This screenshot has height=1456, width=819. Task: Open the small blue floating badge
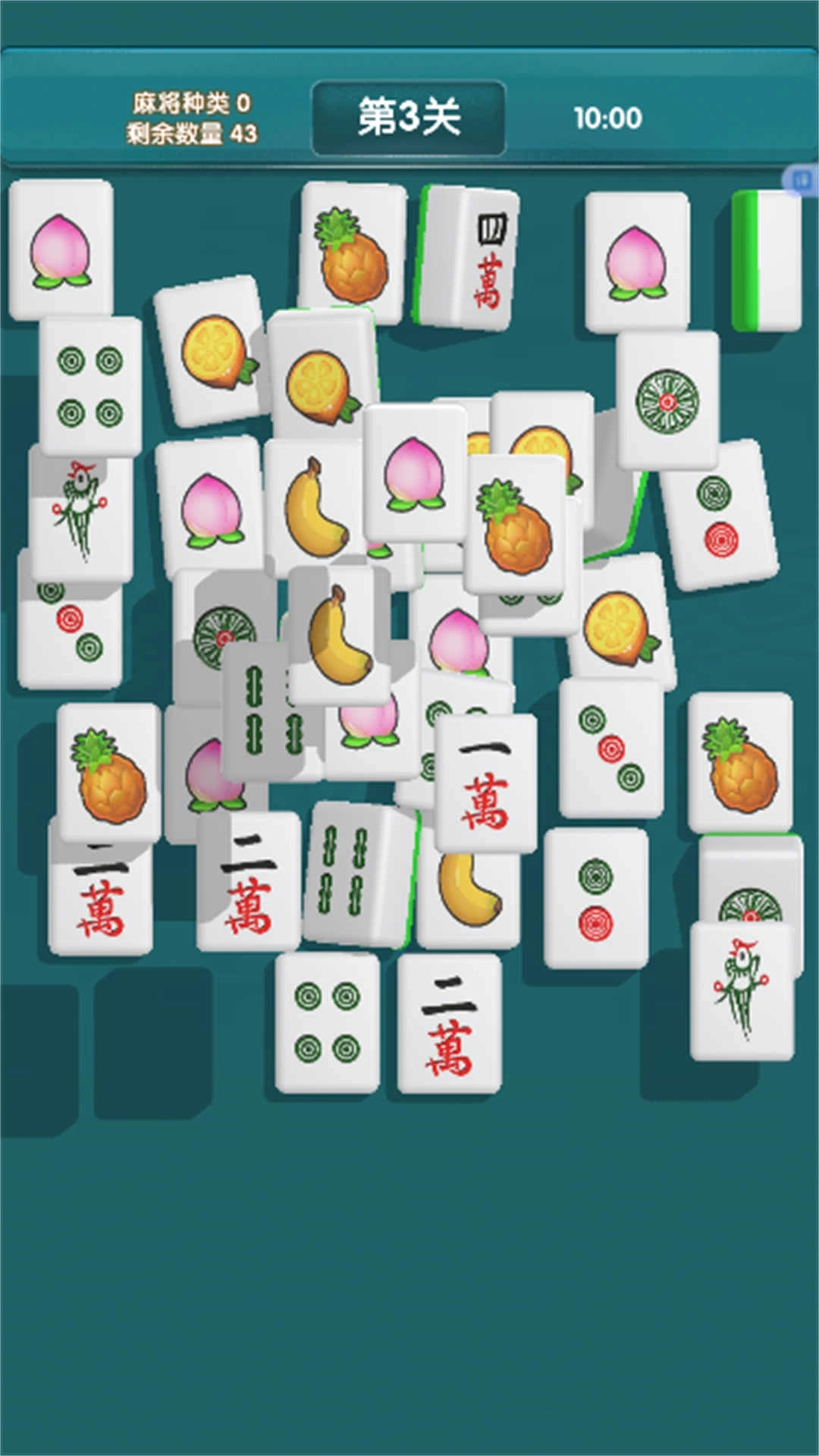coord(802,180)
